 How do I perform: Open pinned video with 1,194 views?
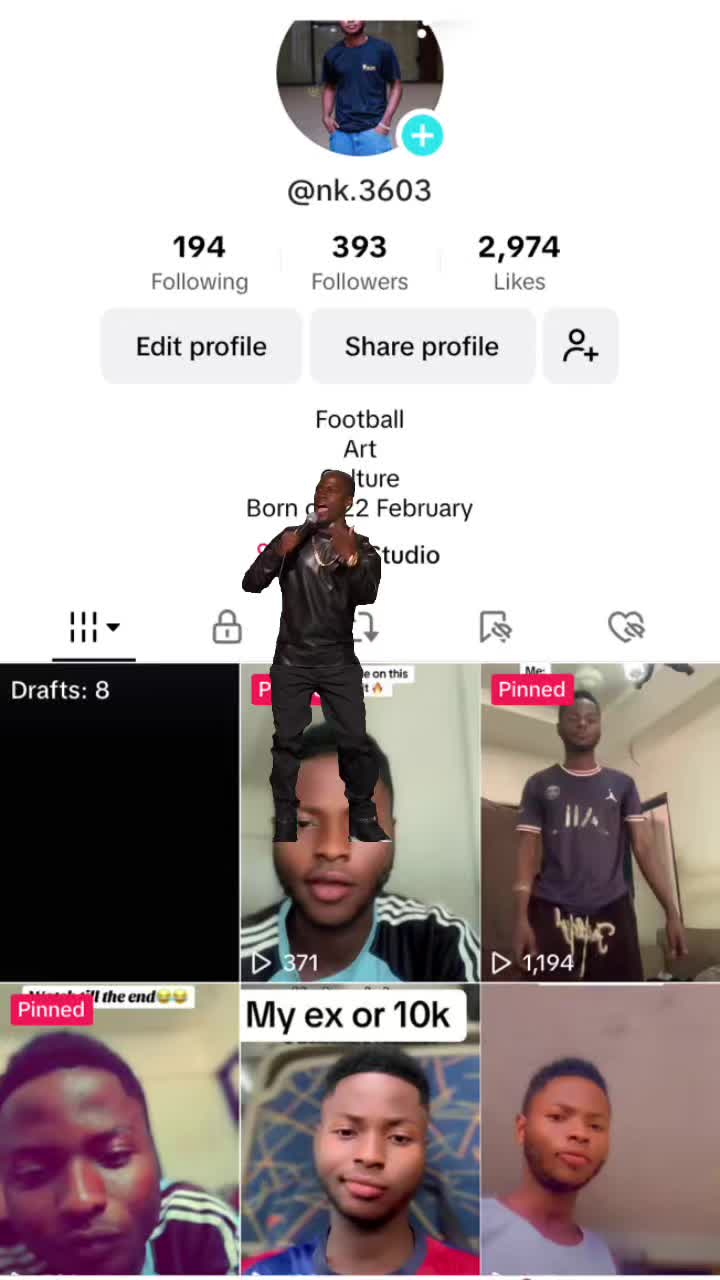click(600, 822)
